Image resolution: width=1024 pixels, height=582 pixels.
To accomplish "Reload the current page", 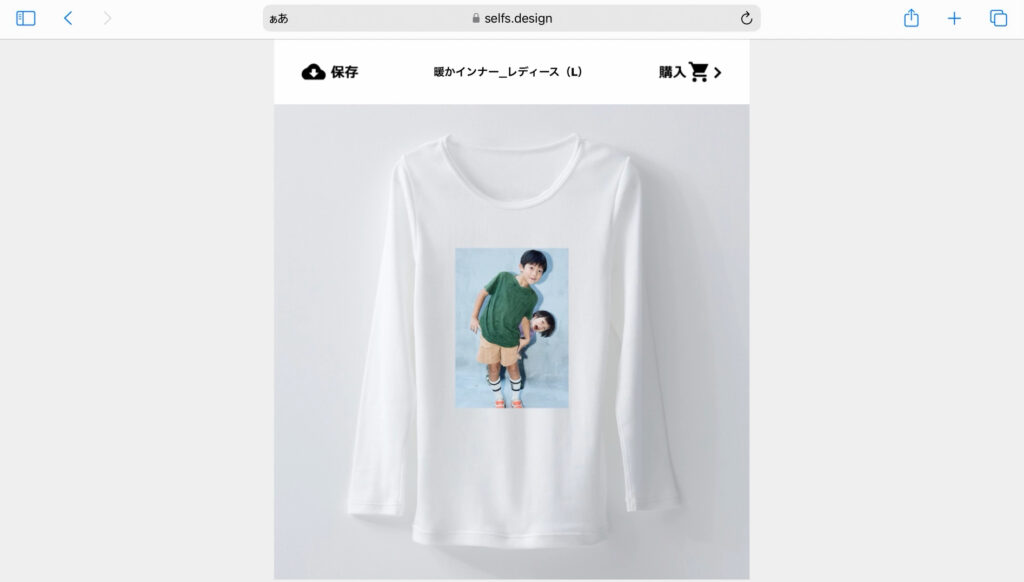I will click(x=746, y=18).
